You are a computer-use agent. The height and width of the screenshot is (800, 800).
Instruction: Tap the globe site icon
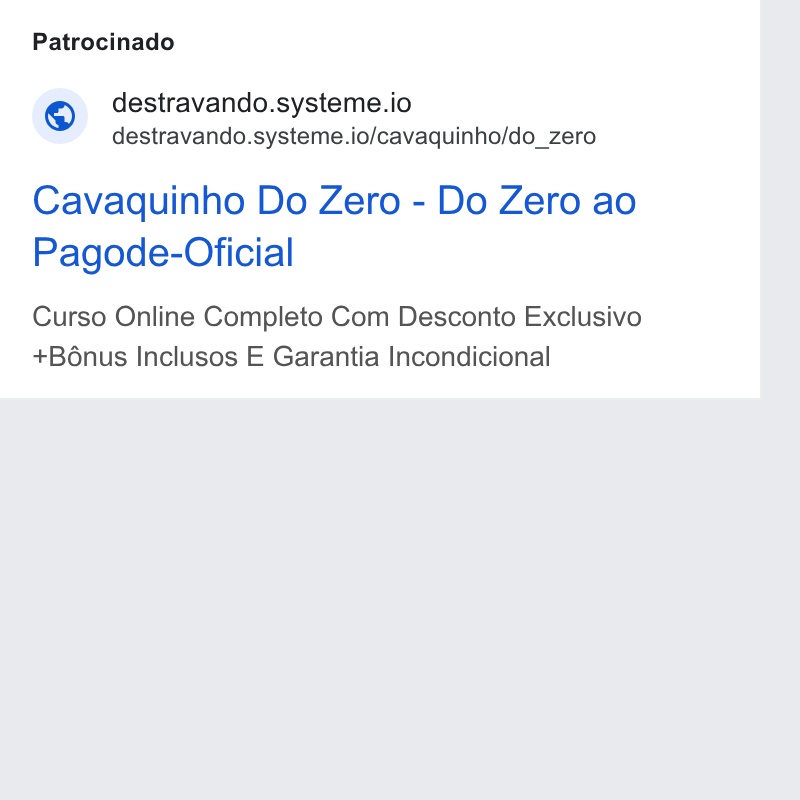(x=60, y=116)
